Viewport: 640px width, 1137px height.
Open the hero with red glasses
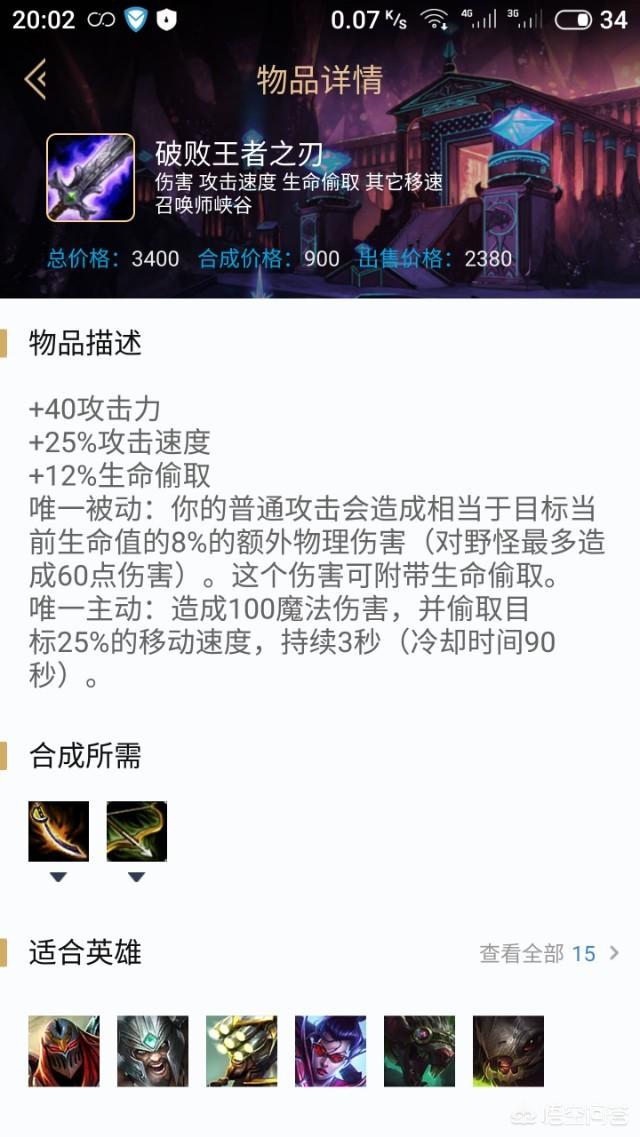click(331, 1051)
